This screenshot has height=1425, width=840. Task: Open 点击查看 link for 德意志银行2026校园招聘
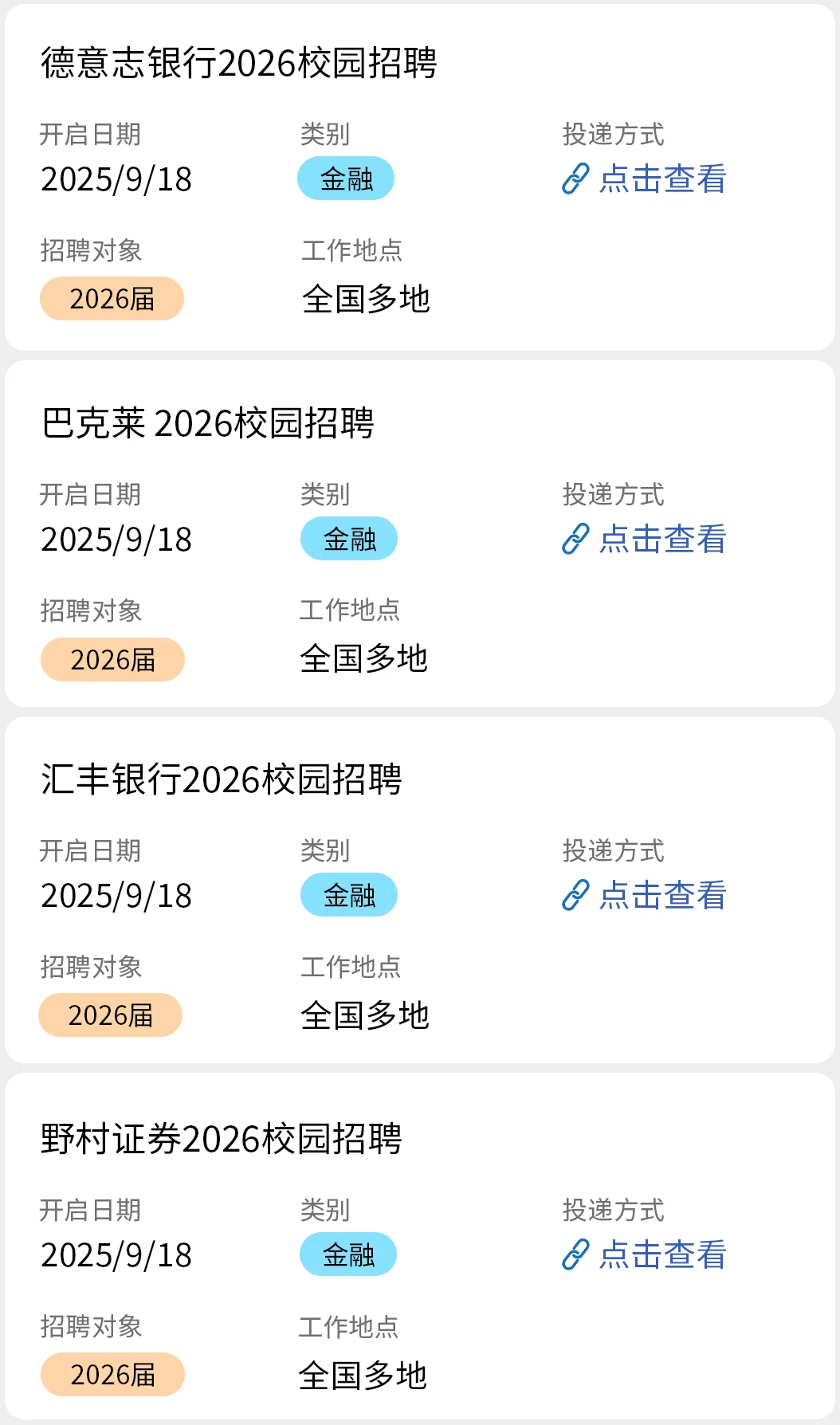646,179
